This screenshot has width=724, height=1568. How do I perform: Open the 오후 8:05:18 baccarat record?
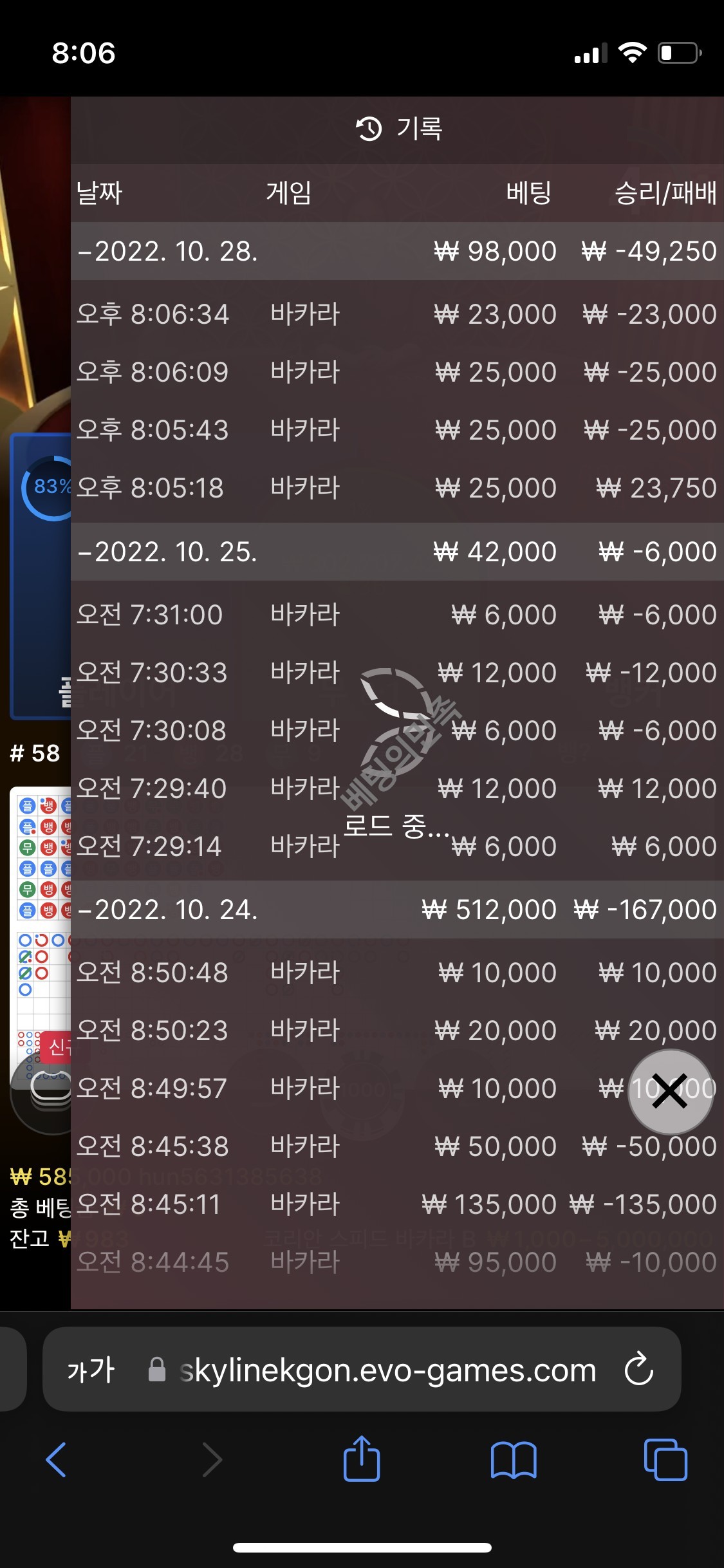(x=396, y=488)
